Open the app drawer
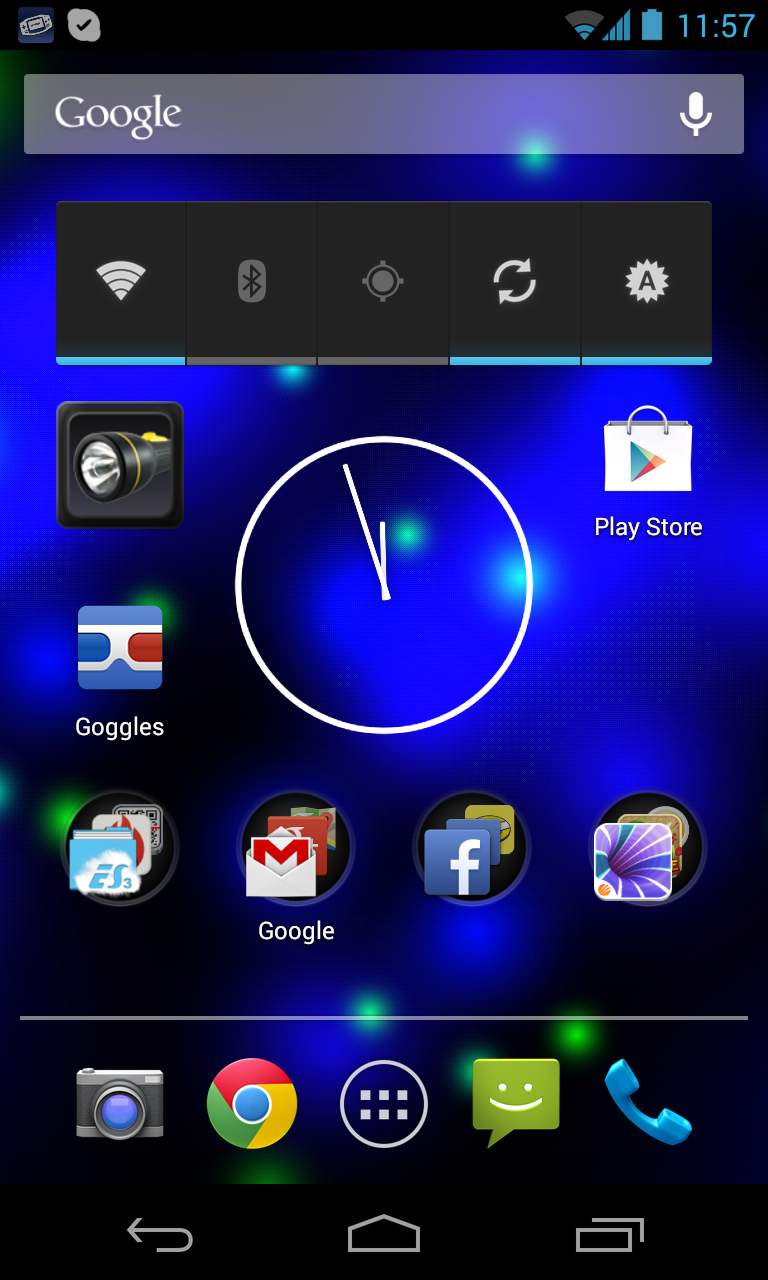The width and height of the screenshot is (768, 1280). pyautogui.click(x=384, y=1104)
